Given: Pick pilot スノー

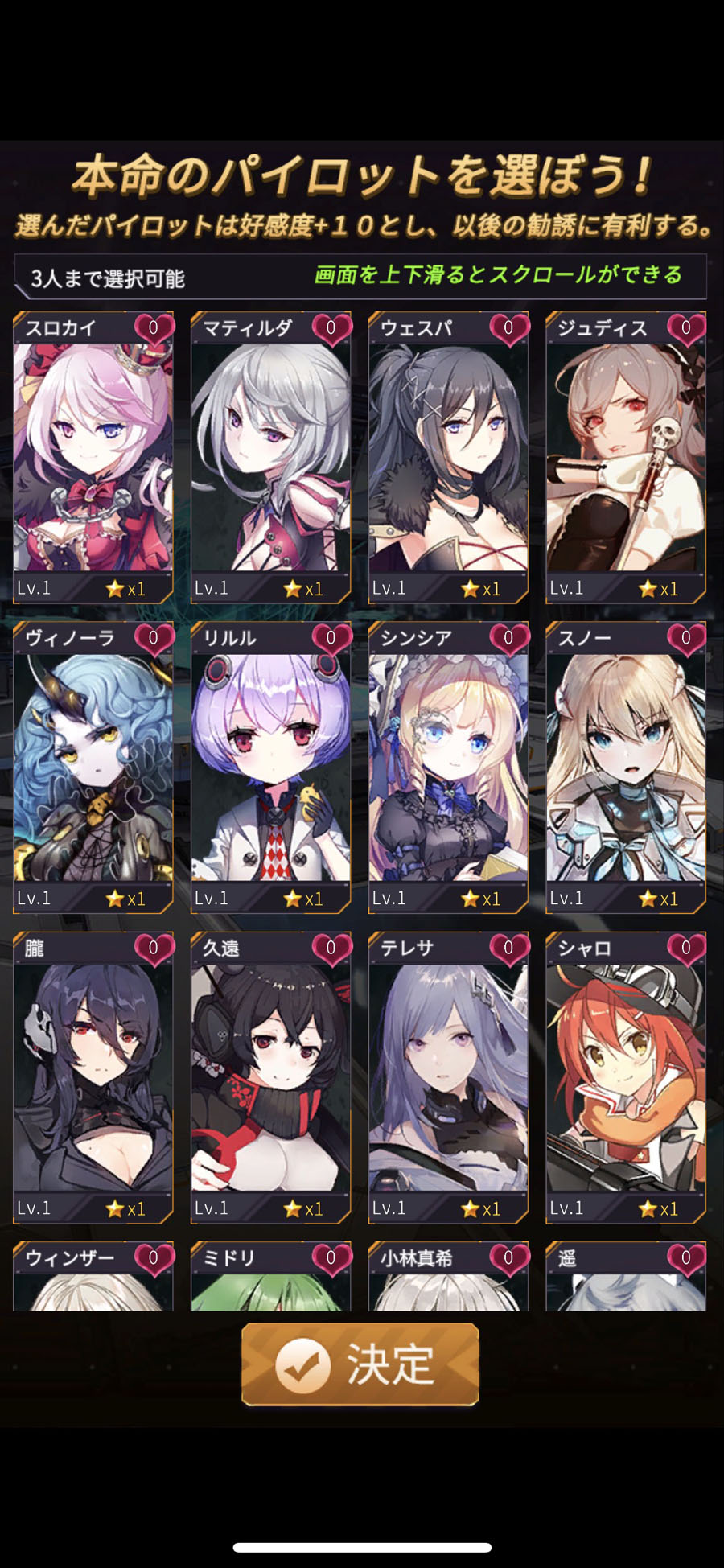Looking at the screenshot, I should (x=626, y=767).
